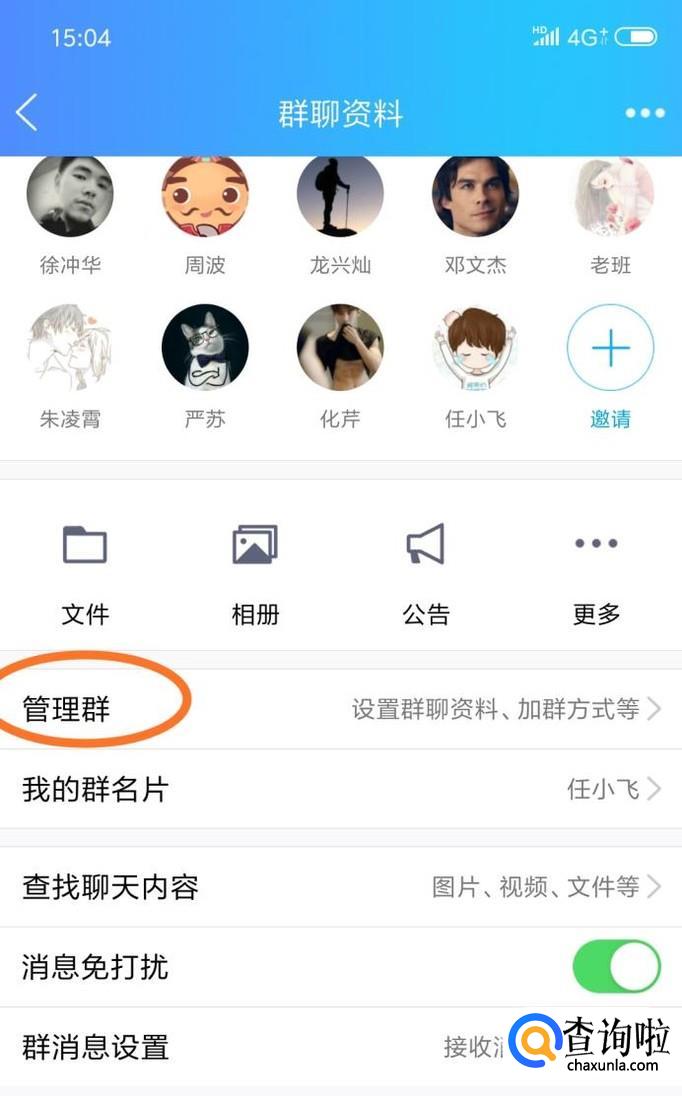Open member 朱凌霄's profile
682x1096 pixels.
70,348
